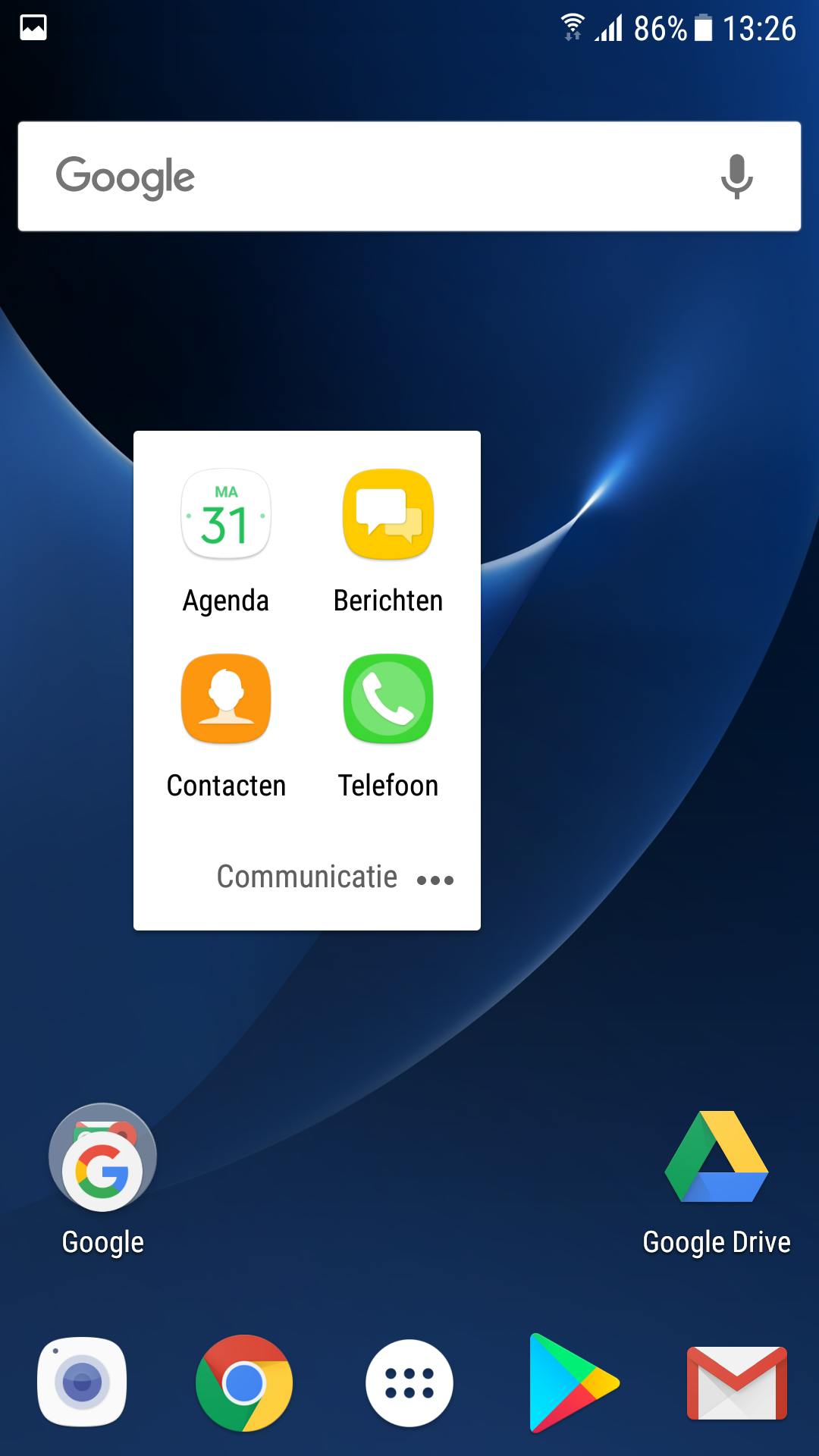
Task: Launch the Gmail app
Action: (736, 1382)
